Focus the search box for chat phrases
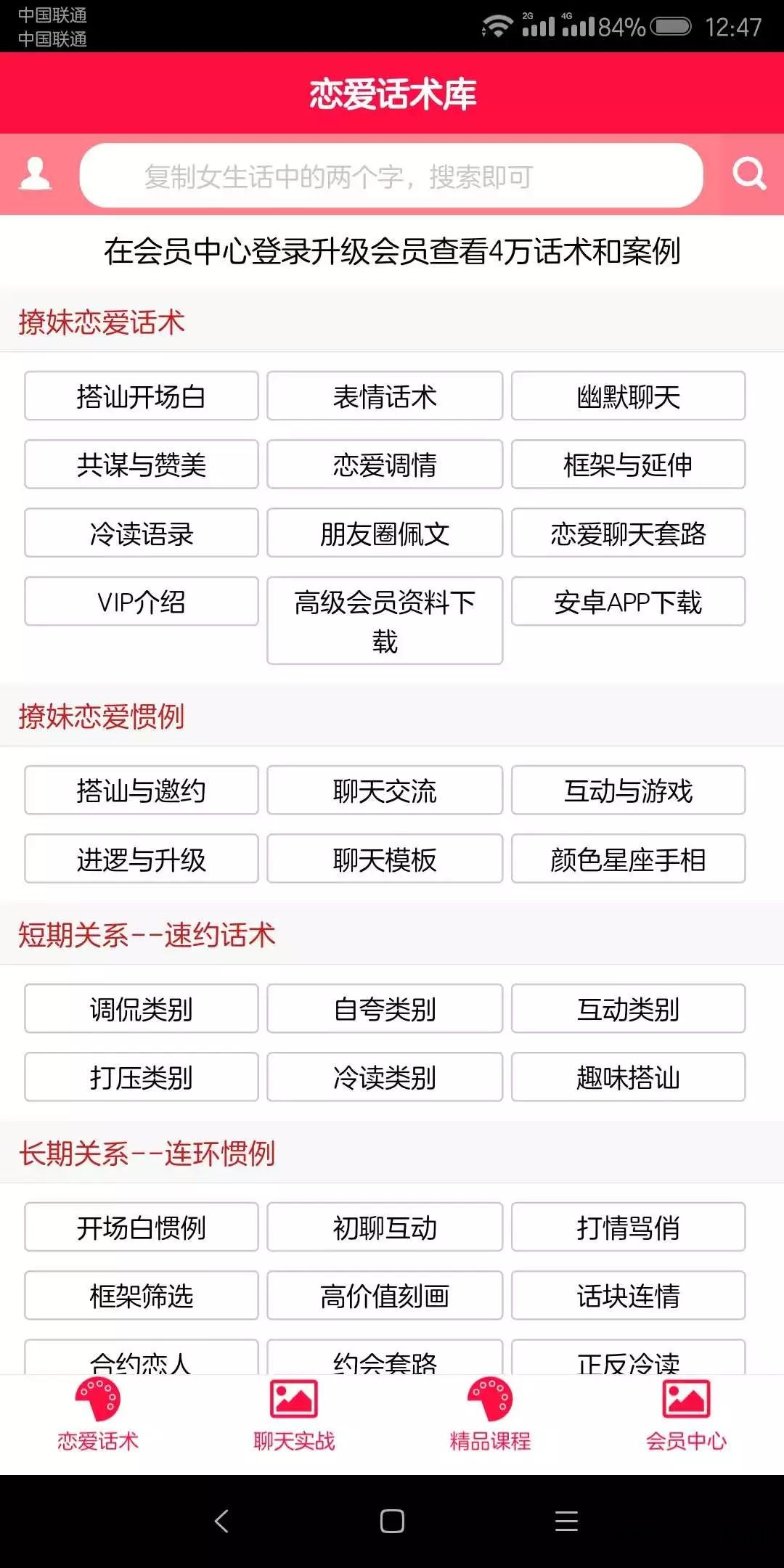 [391, 176]
